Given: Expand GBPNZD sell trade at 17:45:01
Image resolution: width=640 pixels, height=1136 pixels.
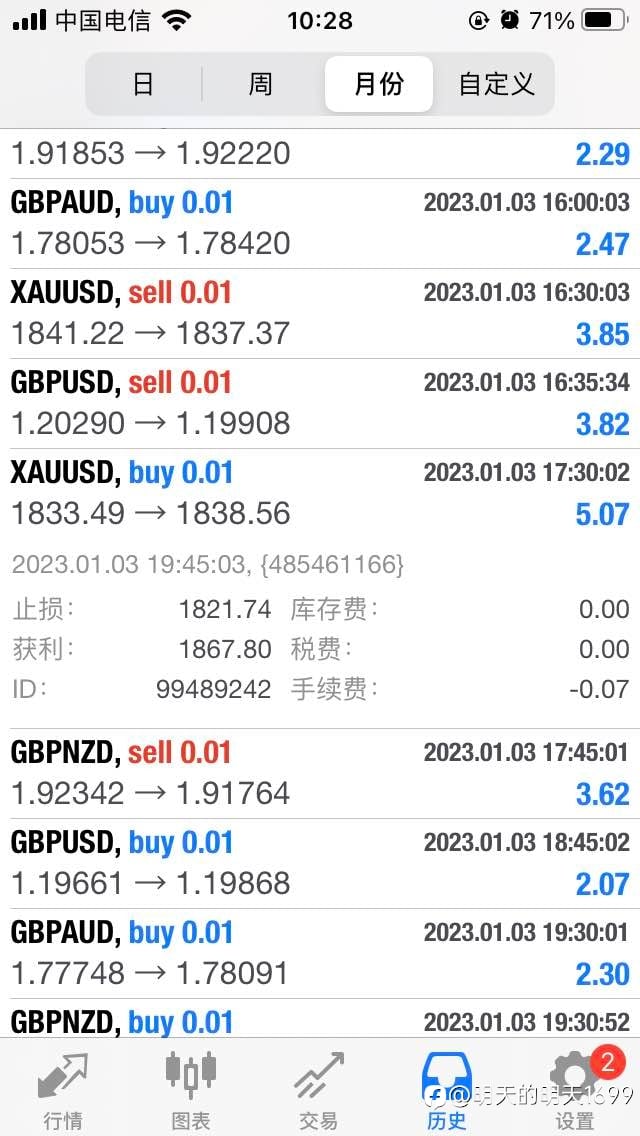Looking at the screenshot, I should (320, 774).
